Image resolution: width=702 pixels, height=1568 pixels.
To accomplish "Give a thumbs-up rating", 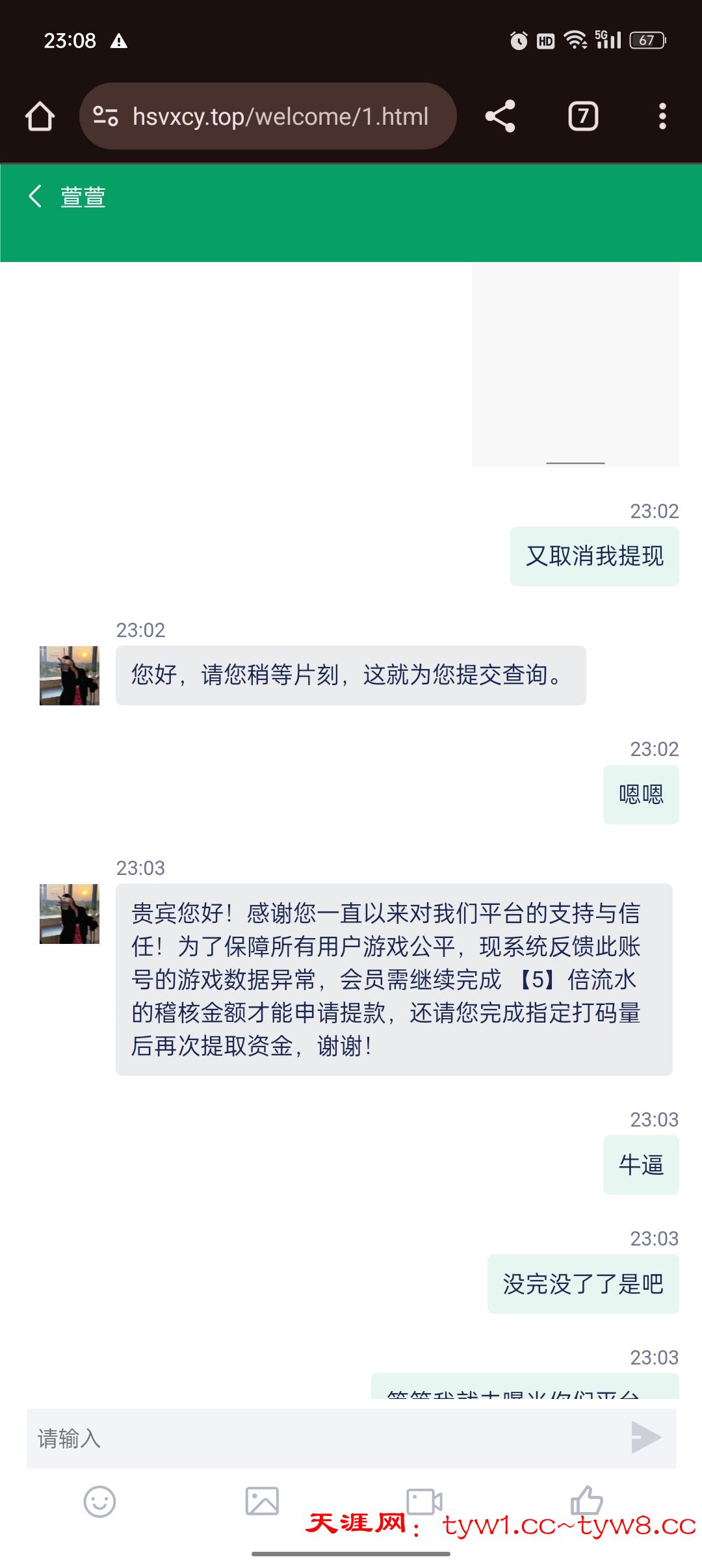I will coord(586,1500).
